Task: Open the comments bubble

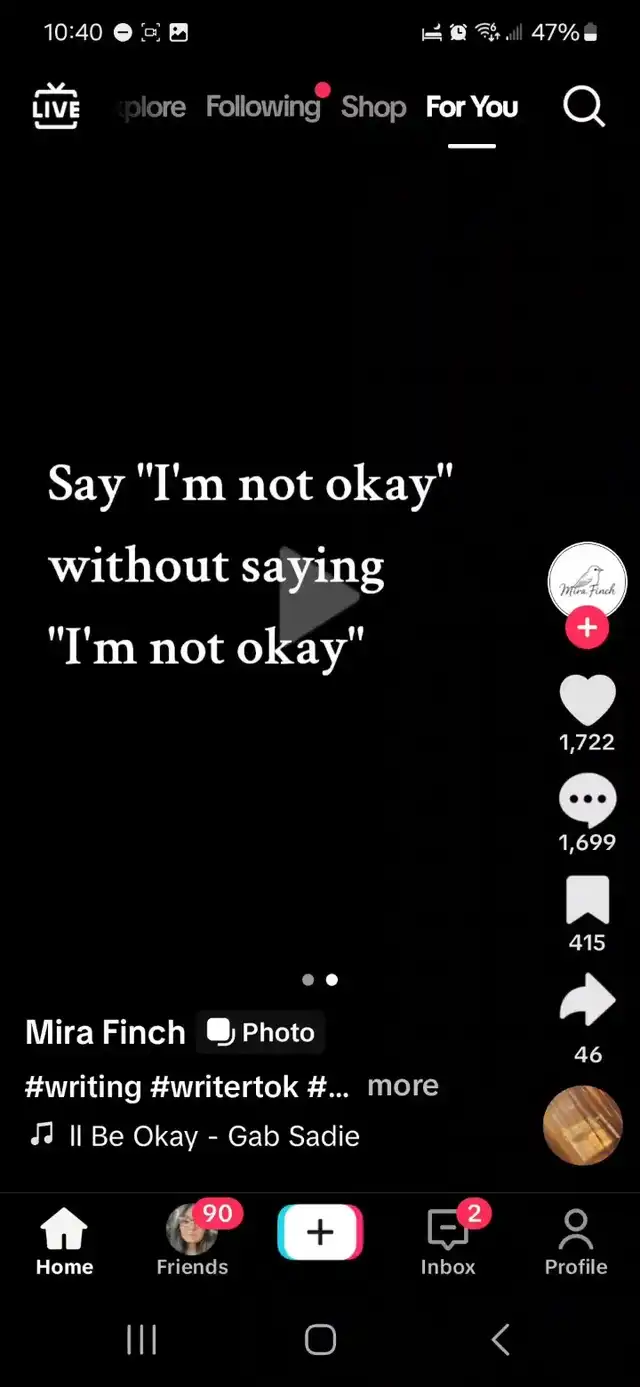Action: coord(587,800)
